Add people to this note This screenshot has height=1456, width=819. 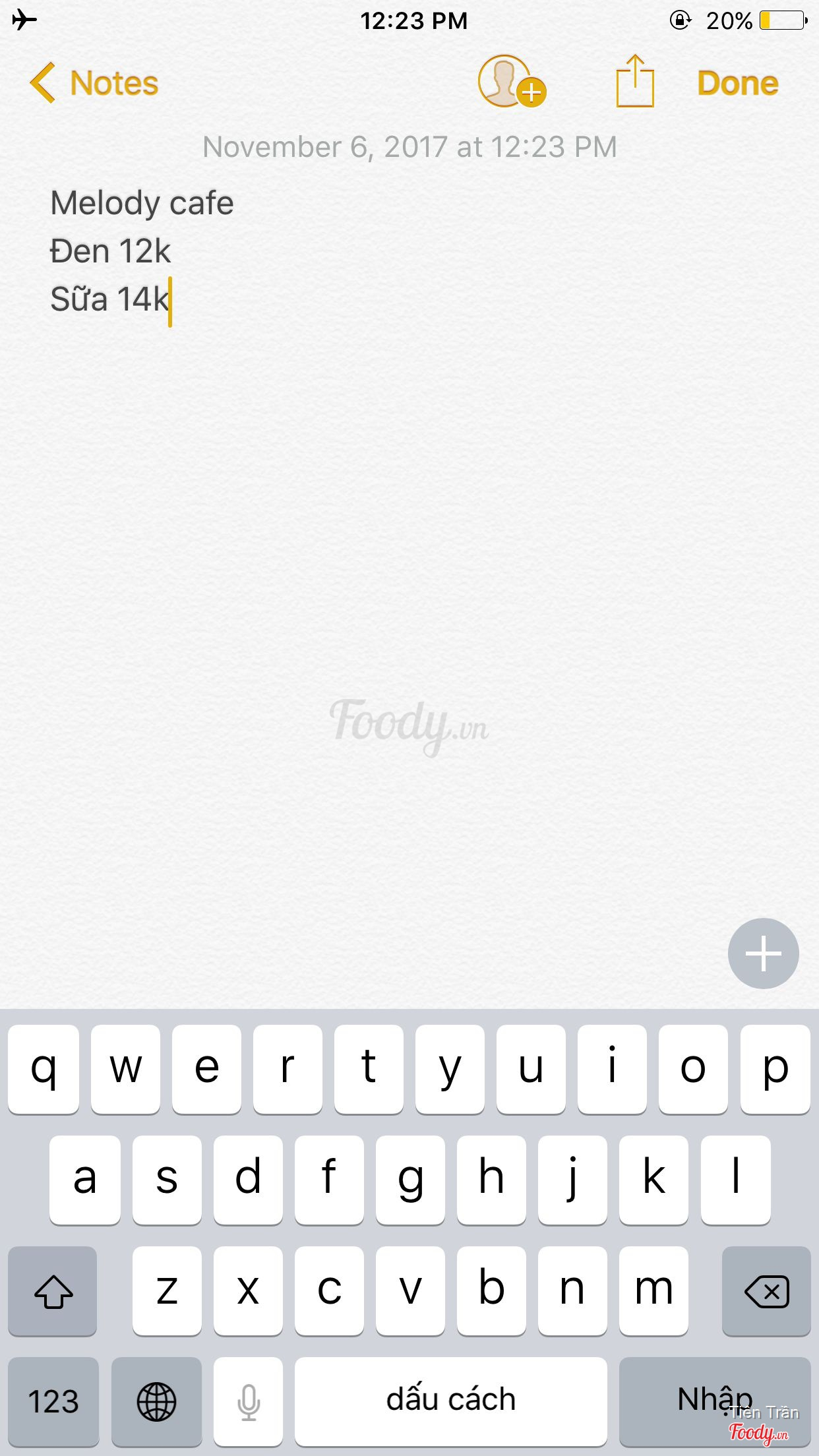(510, 82)
